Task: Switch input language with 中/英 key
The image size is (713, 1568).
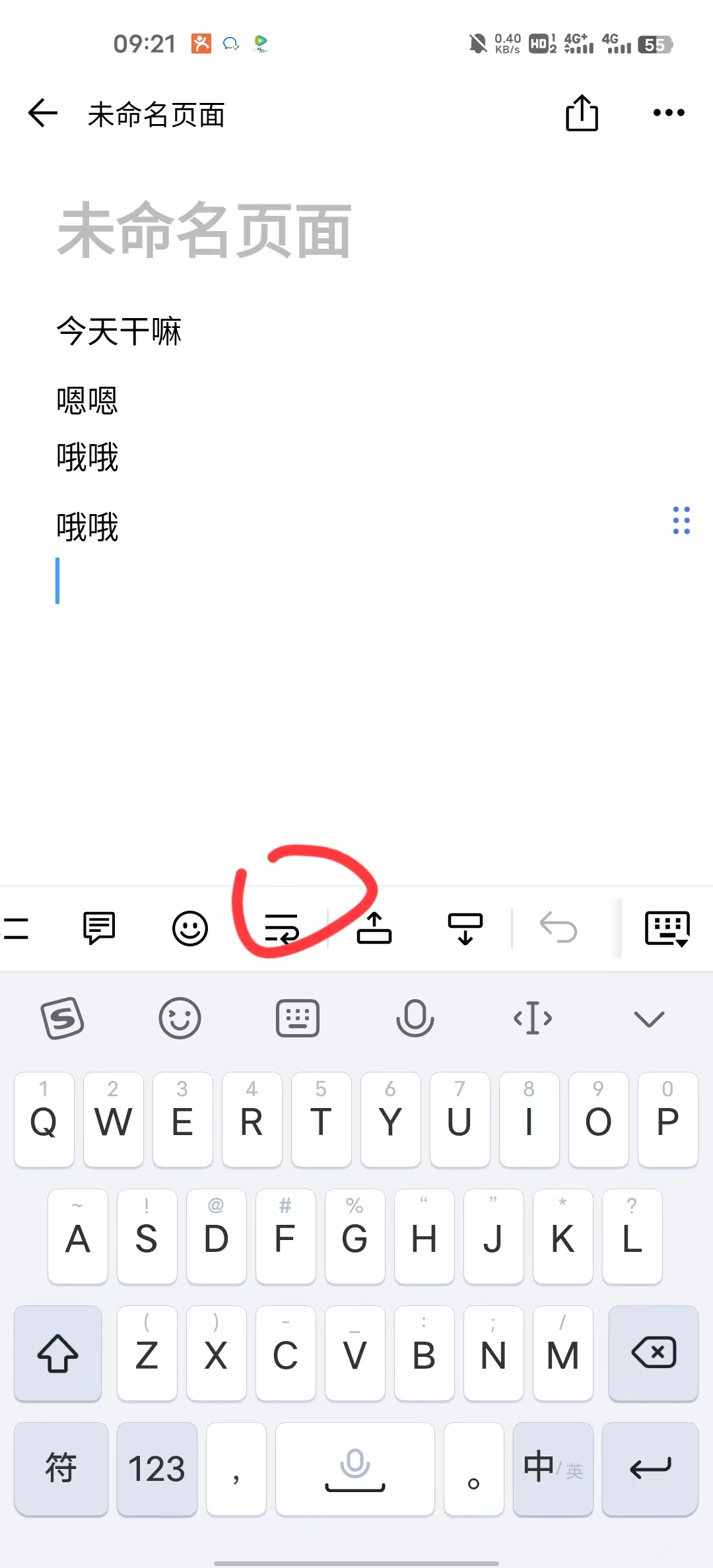Action: click(553, 1468)
